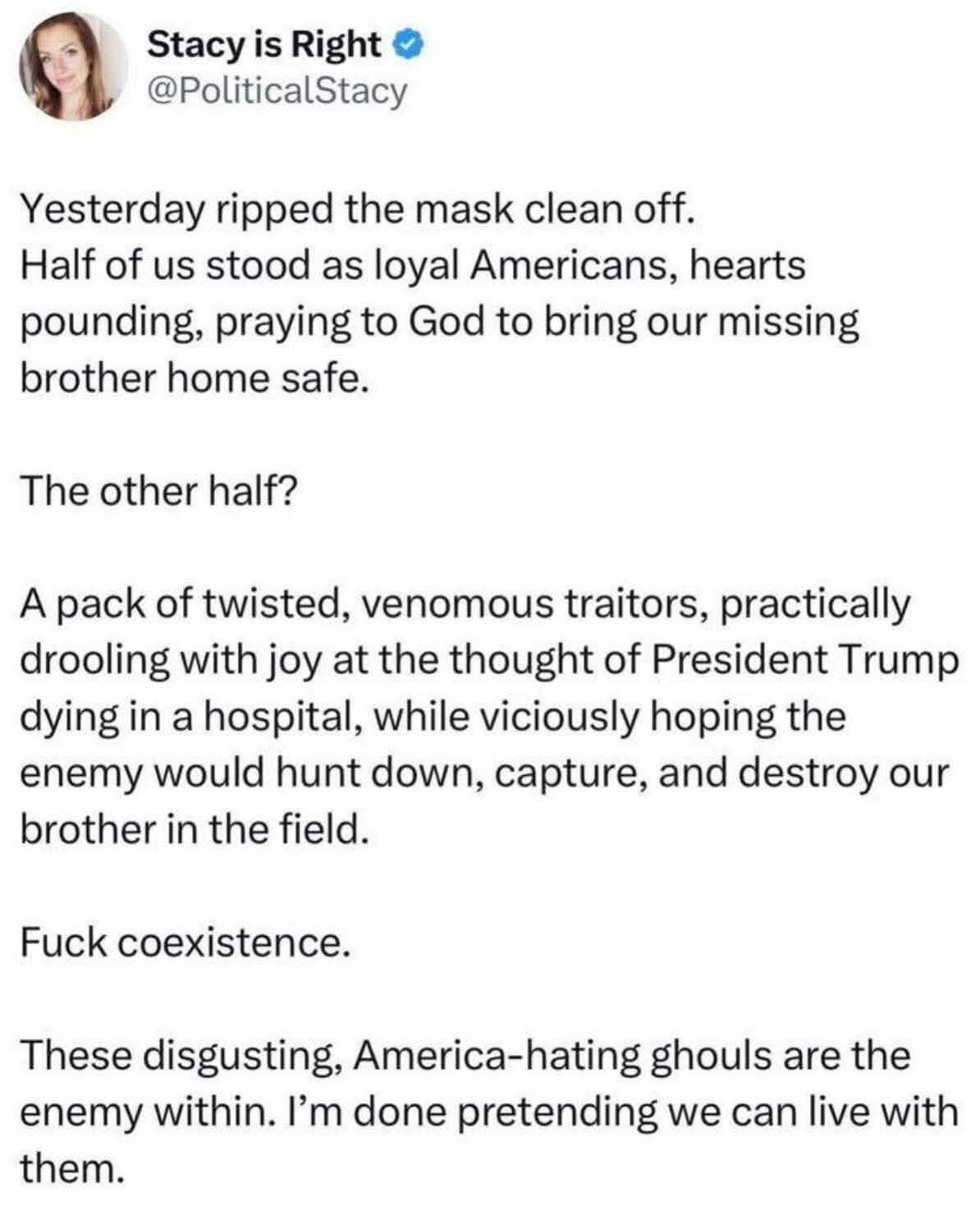The image size is (980, 1220).
Task: Open Stacy is Right's profile picture
Action: 71,67
